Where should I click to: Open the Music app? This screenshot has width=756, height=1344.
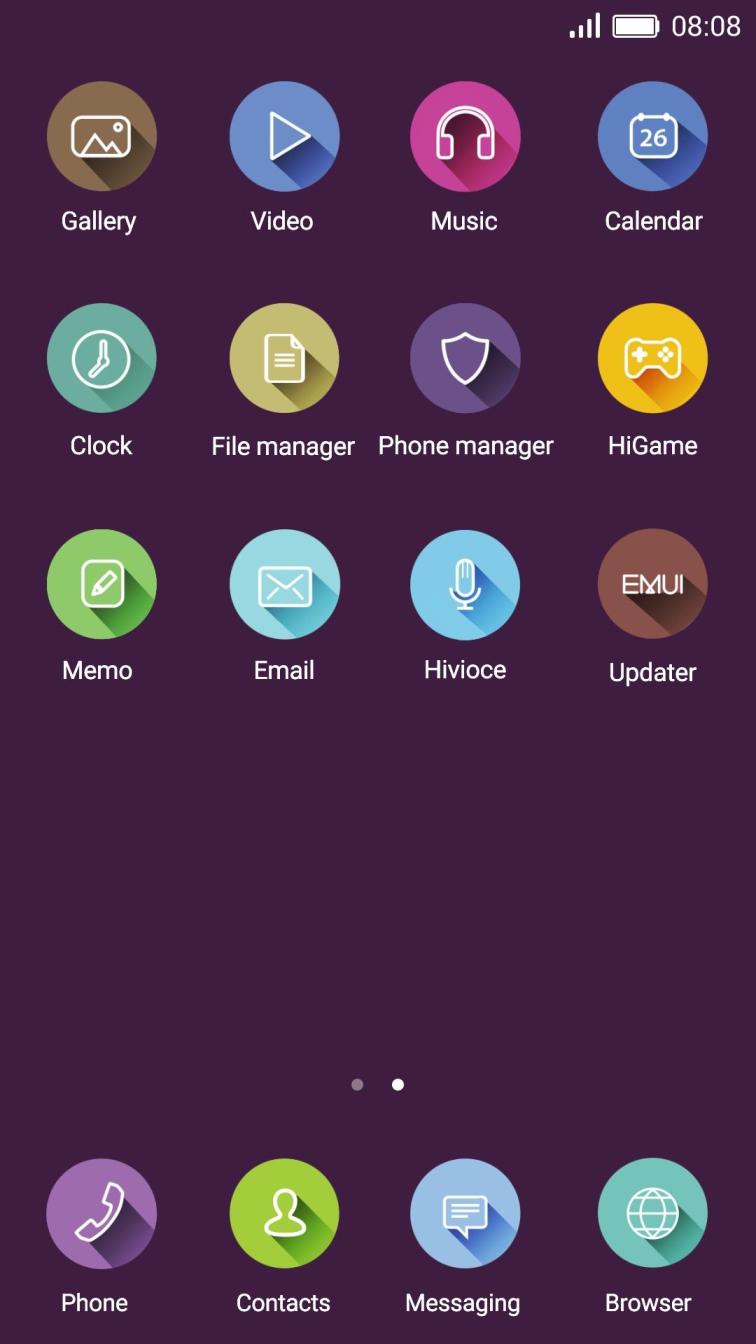[465, 137]
